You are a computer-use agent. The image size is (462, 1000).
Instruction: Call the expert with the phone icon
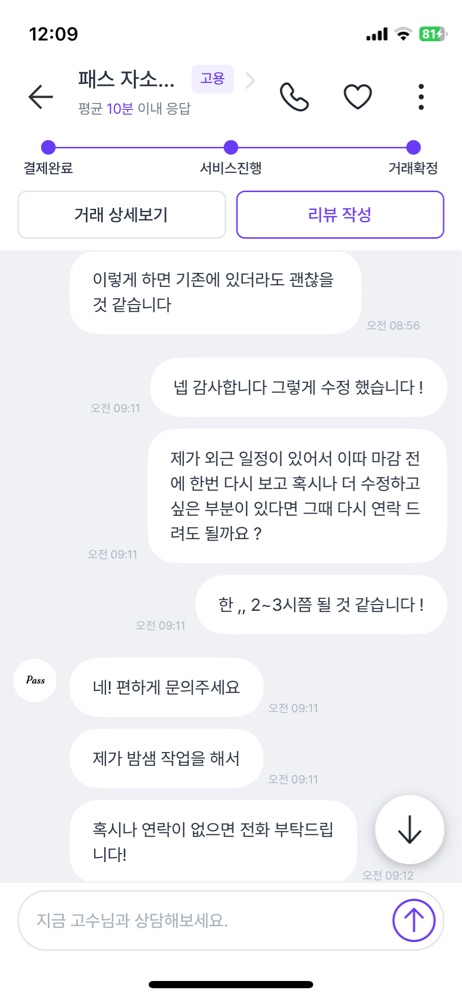[x=294, y=97]
